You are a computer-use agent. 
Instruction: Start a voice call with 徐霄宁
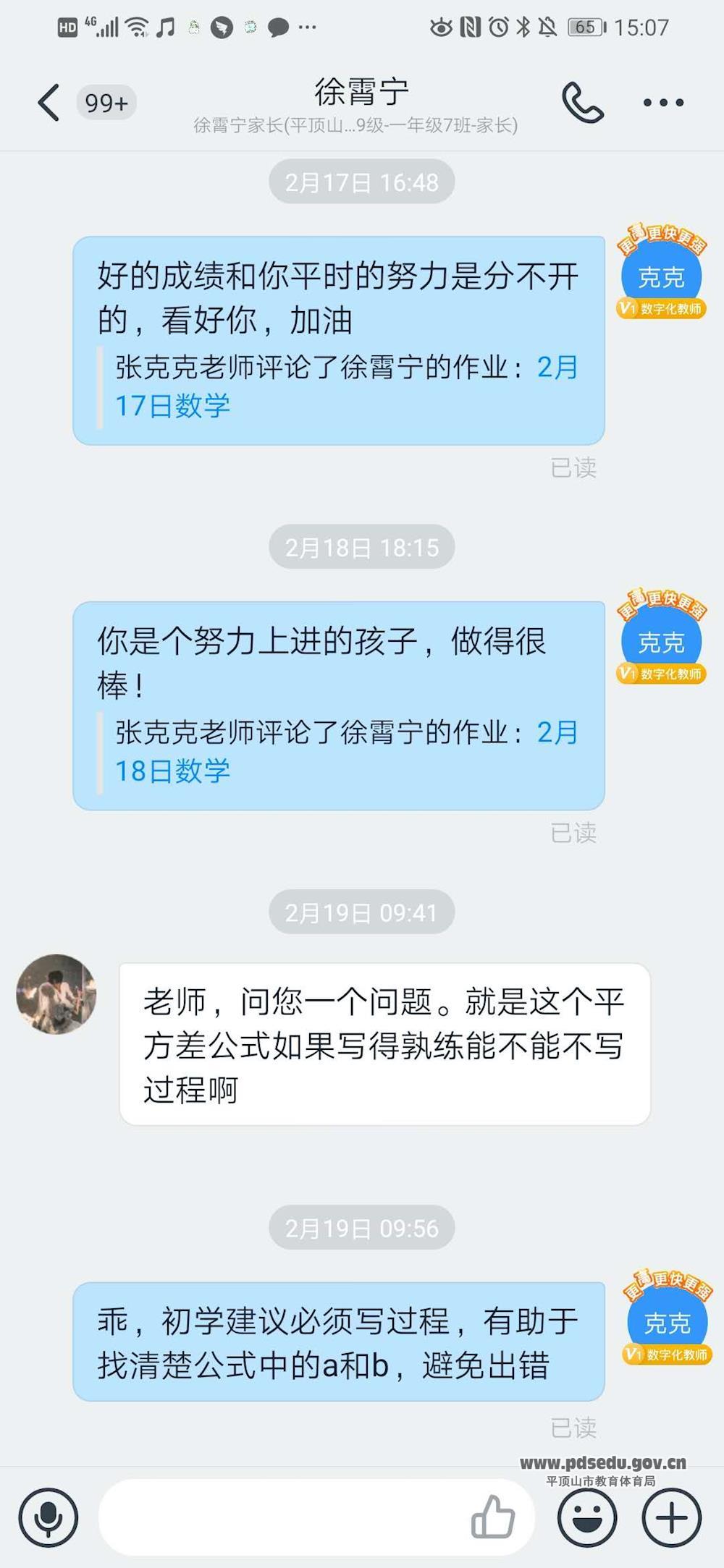click(583, 102)
